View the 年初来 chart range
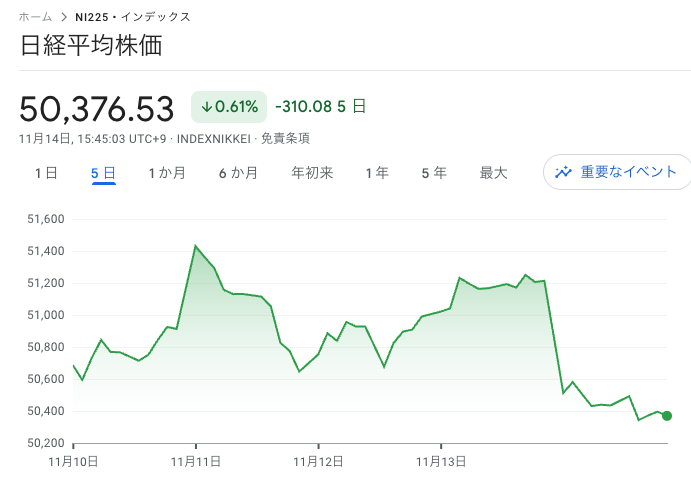 [x=312, y=173]
